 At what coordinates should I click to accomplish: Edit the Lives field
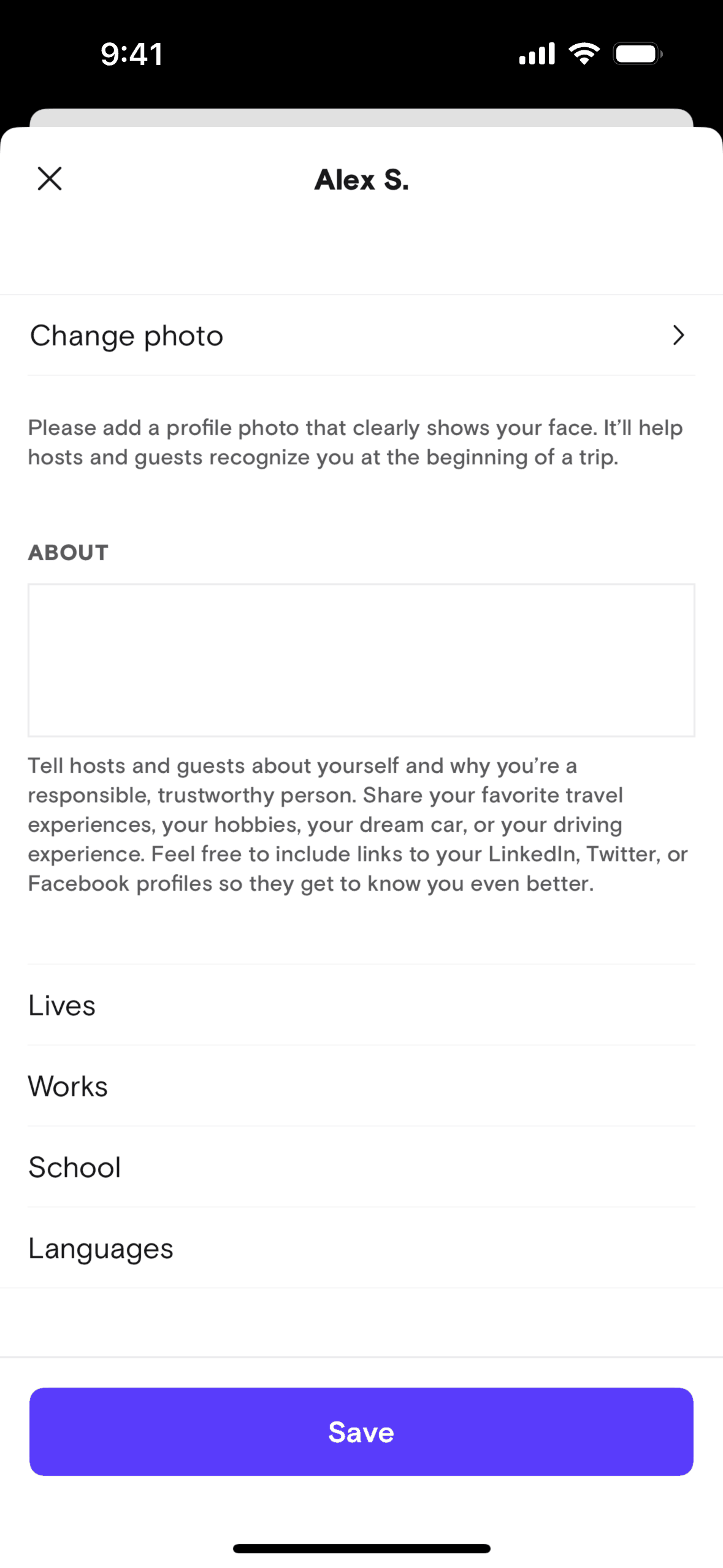tap(361, 1005)
